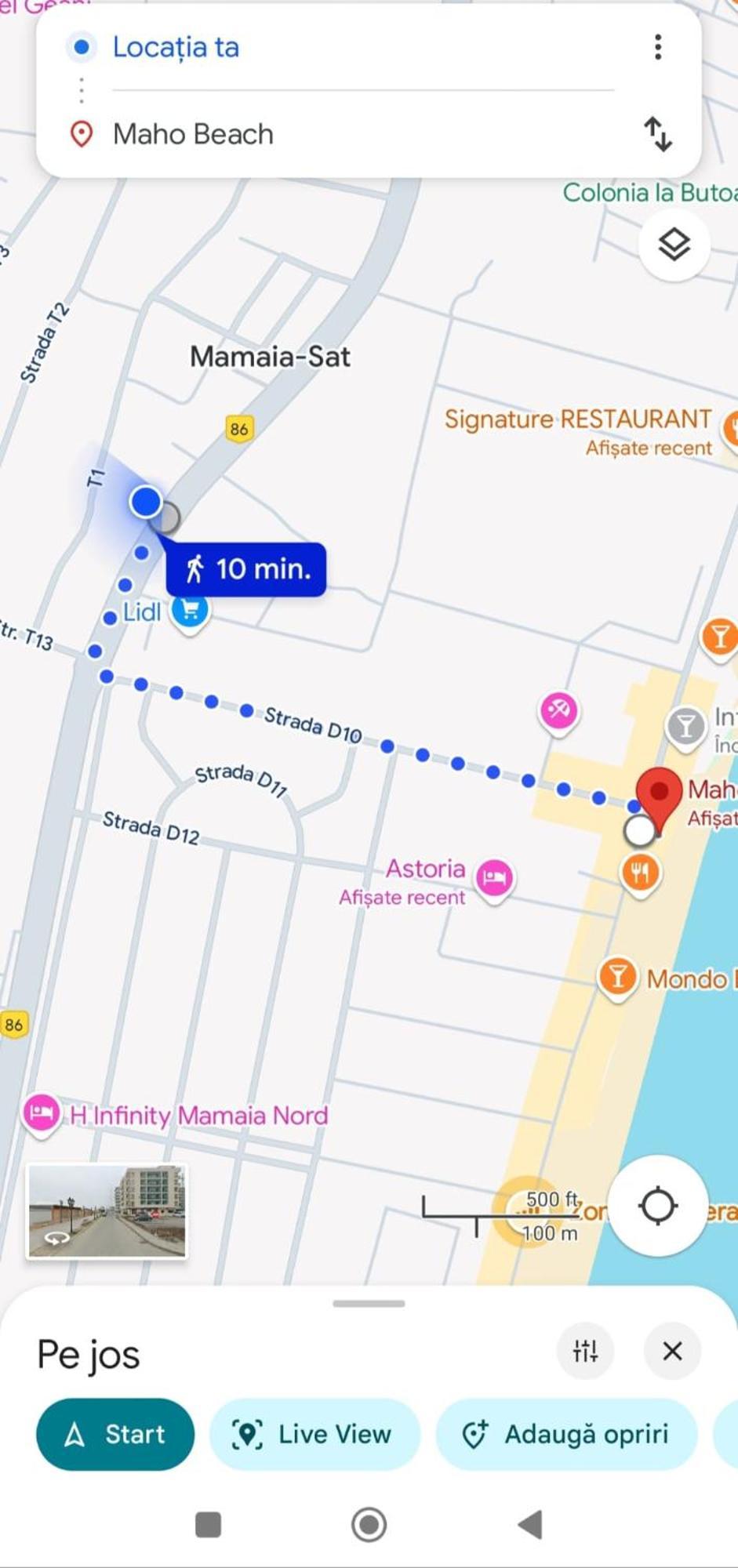Select Adaugă opriri to add stops
The image size is (738, 1568).
click(x=566, y=1434)
